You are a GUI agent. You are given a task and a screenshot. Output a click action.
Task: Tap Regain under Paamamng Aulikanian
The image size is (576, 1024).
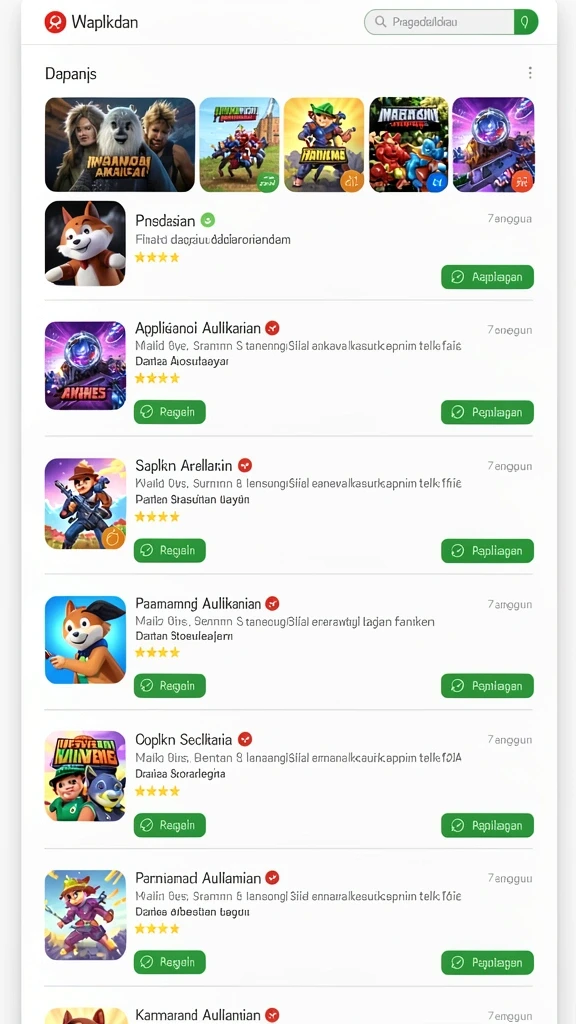[170, 686]
